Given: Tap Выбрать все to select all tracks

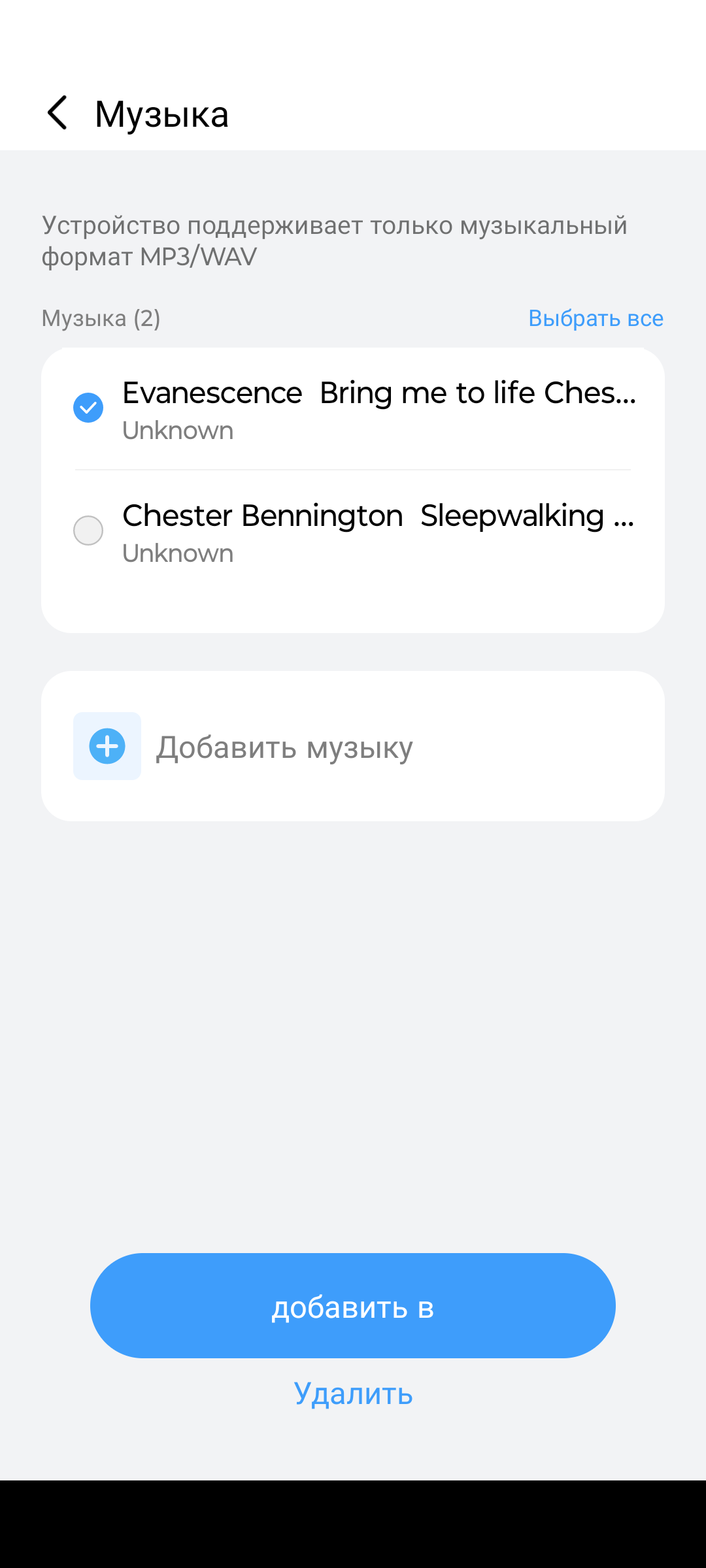Looking at the screenshot, I should [x=596, y=318].
